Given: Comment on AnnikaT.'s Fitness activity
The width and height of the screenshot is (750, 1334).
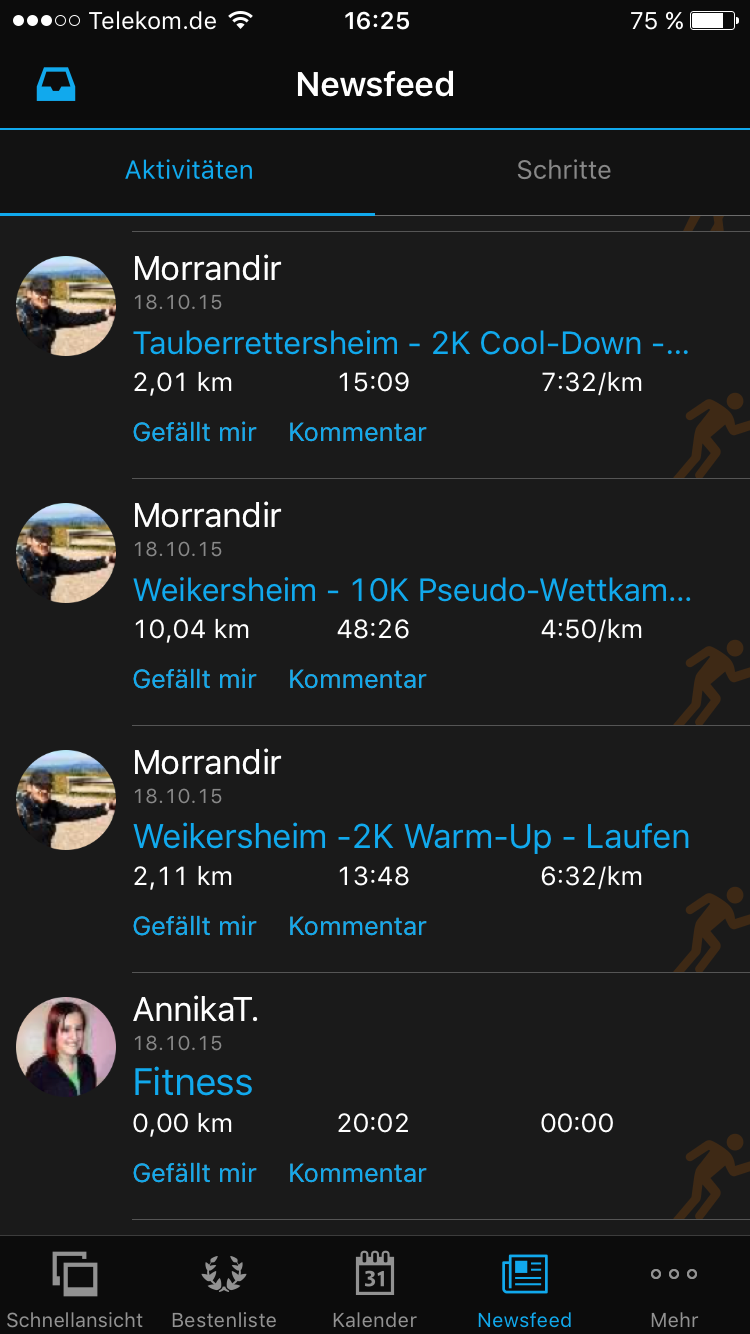Looking at the screenshot, I should [357, 1173].
